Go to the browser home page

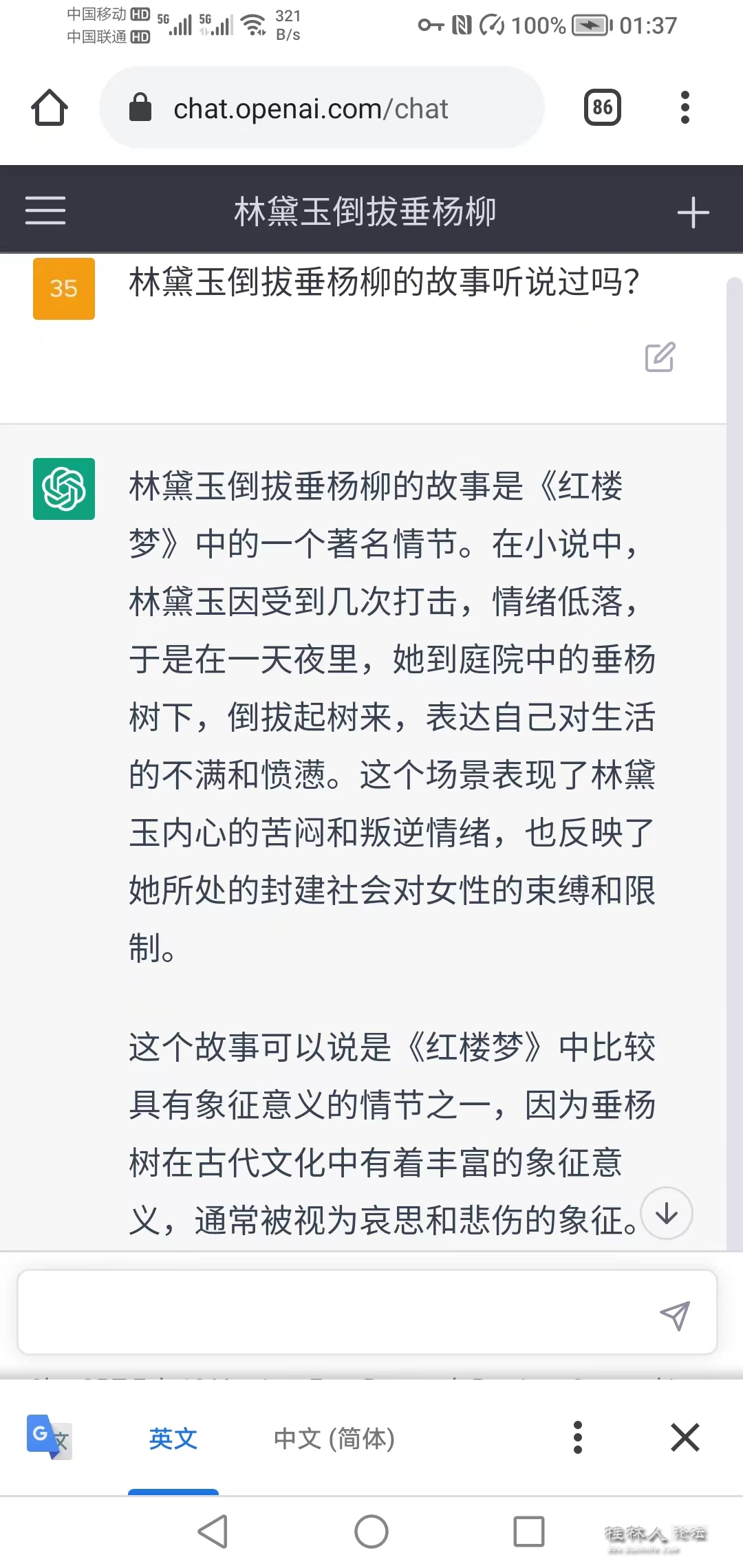pyautogui.click(x=50, y=108)
